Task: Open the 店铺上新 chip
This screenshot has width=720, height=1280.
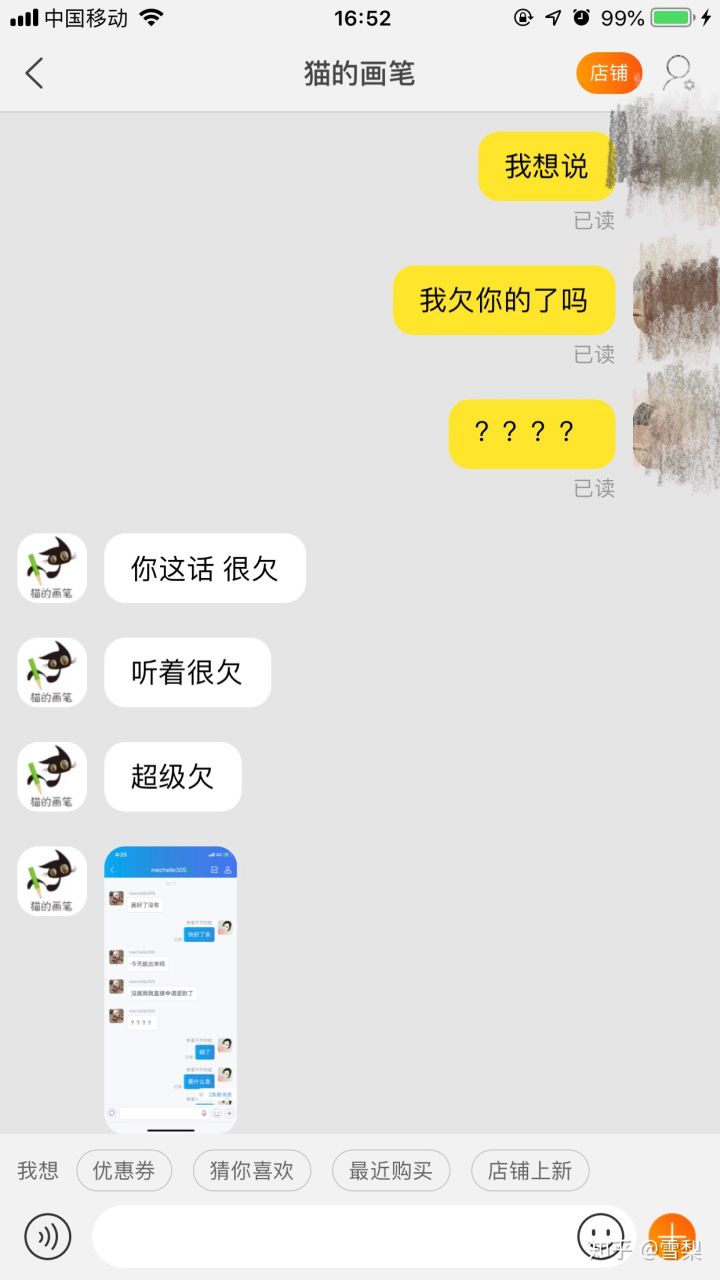Action: coord(529,1171)
